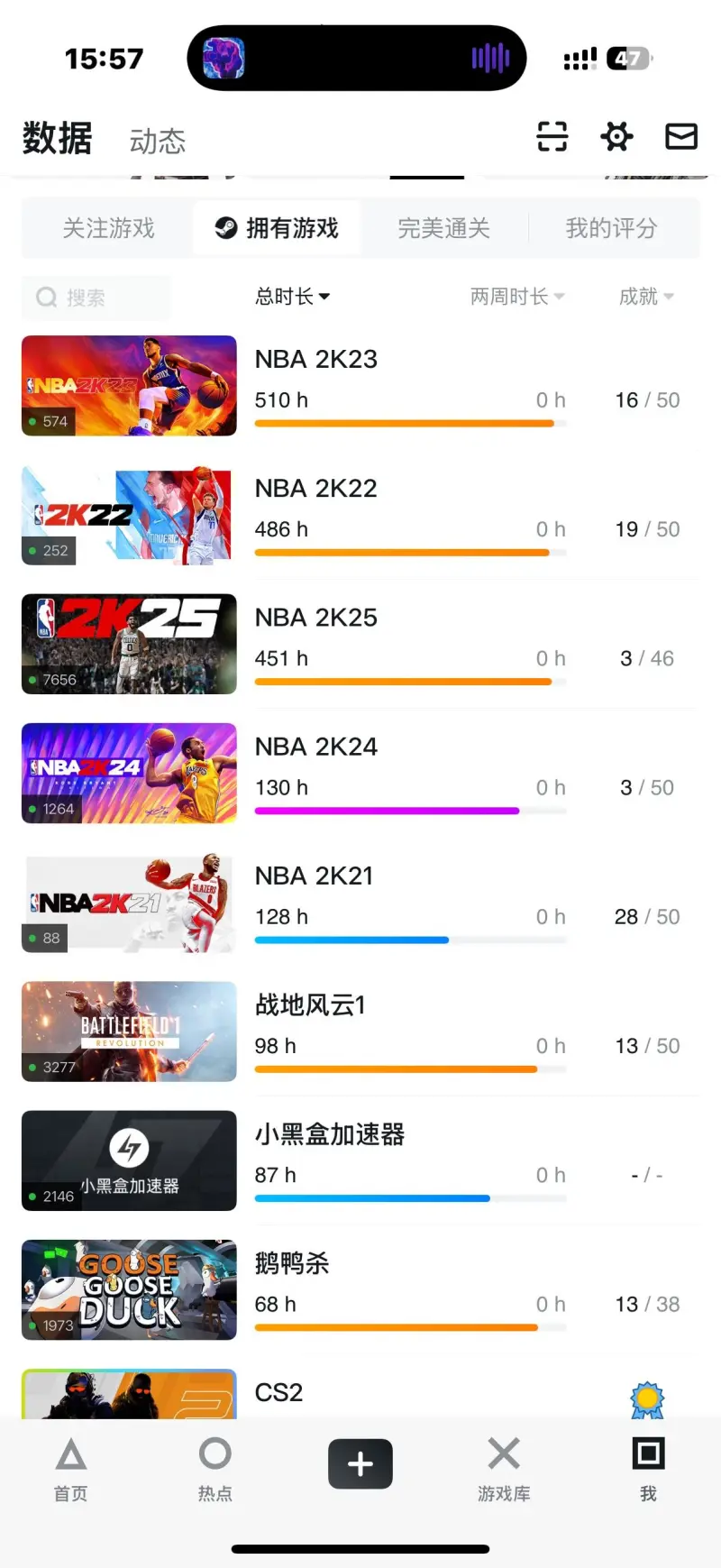Open the scan QR code icon
This screenshot has width=721, height=1568.
pos(552,137)
